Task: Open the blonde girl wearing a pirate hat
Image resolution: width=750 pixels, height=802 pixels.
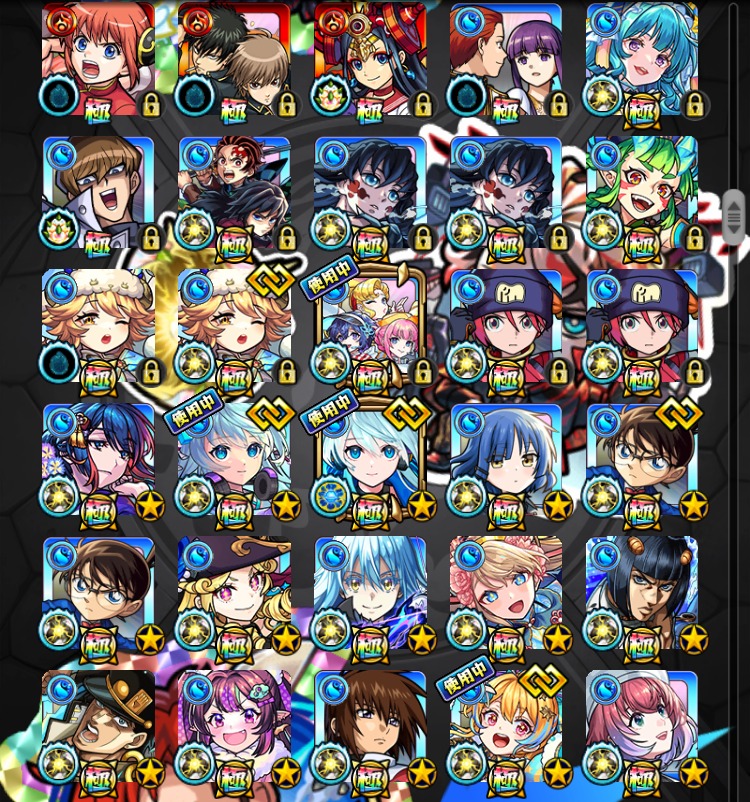Action: pyautogui.click(x=234, y=594)
